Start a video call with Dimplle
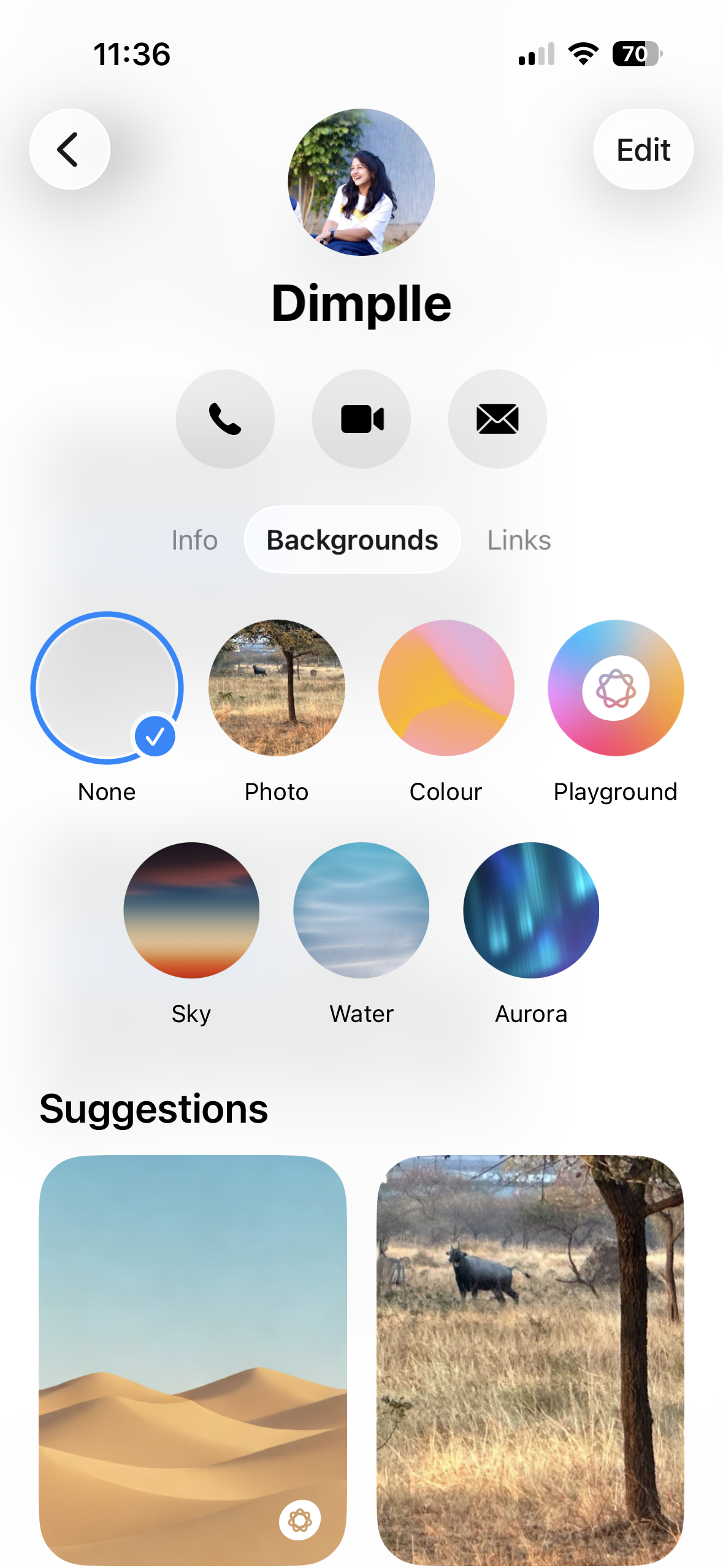Screen dimensions: 723x1568 click(361, 419)
